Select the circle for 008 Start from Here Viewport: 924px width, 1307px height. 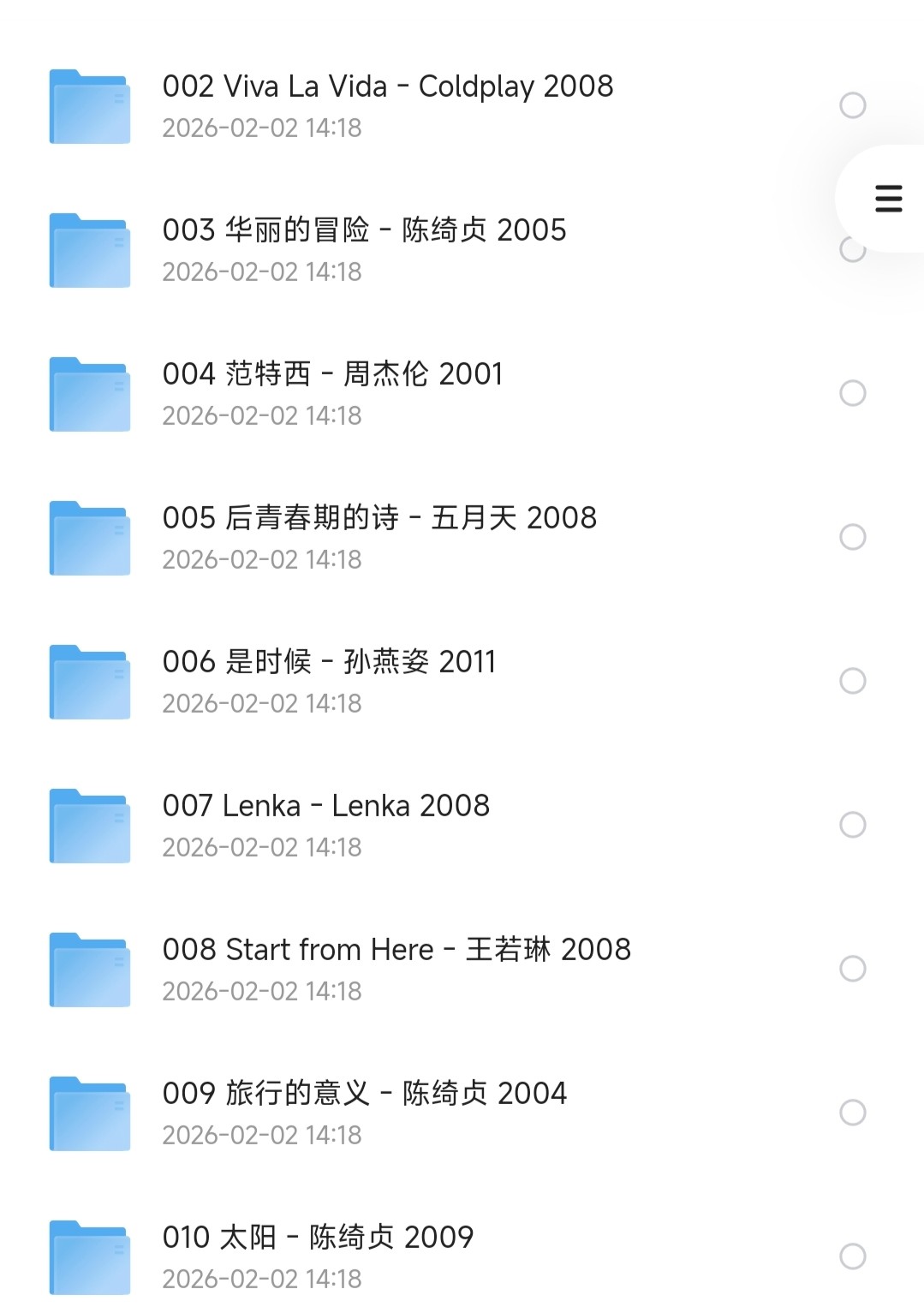click(x=852, y=969)
